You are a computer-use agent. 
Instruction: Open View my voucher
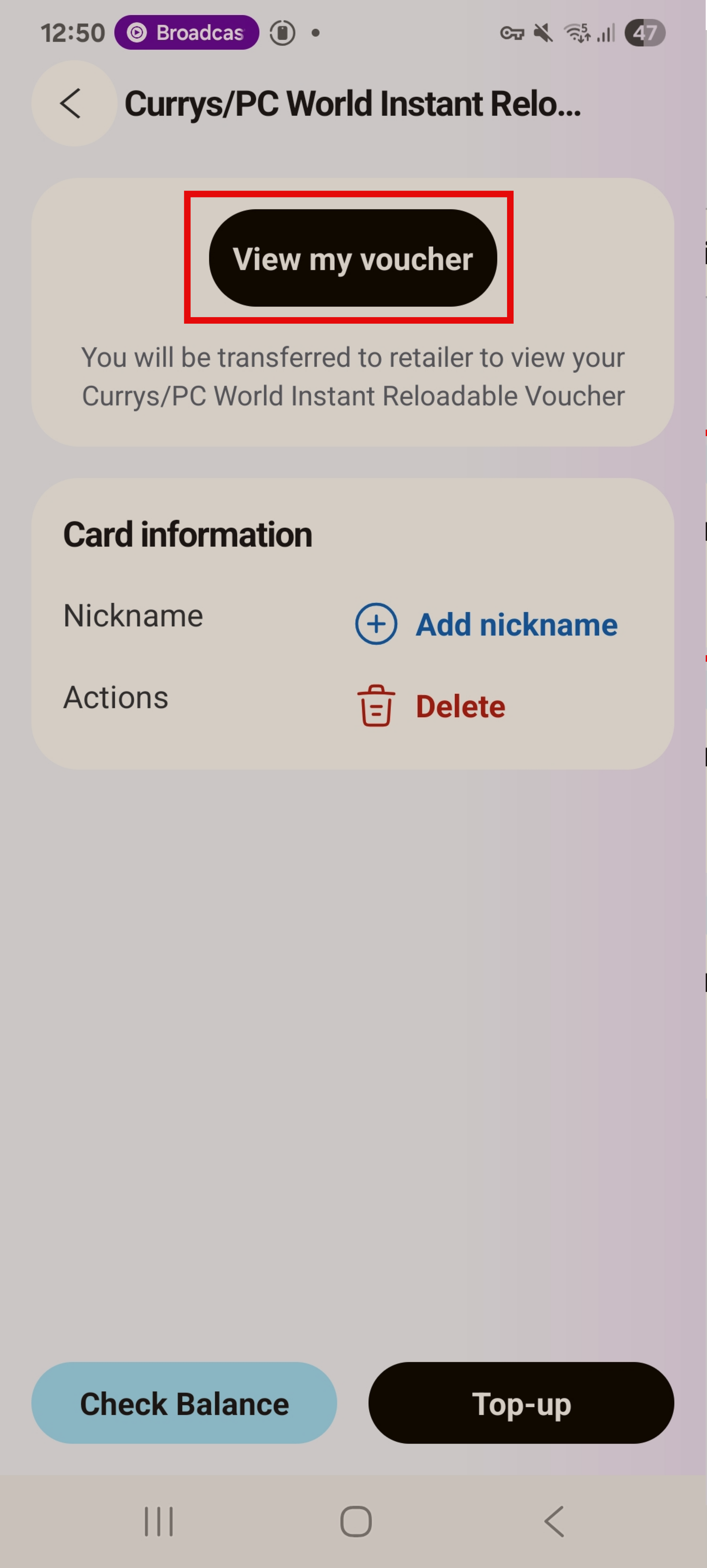353,258
